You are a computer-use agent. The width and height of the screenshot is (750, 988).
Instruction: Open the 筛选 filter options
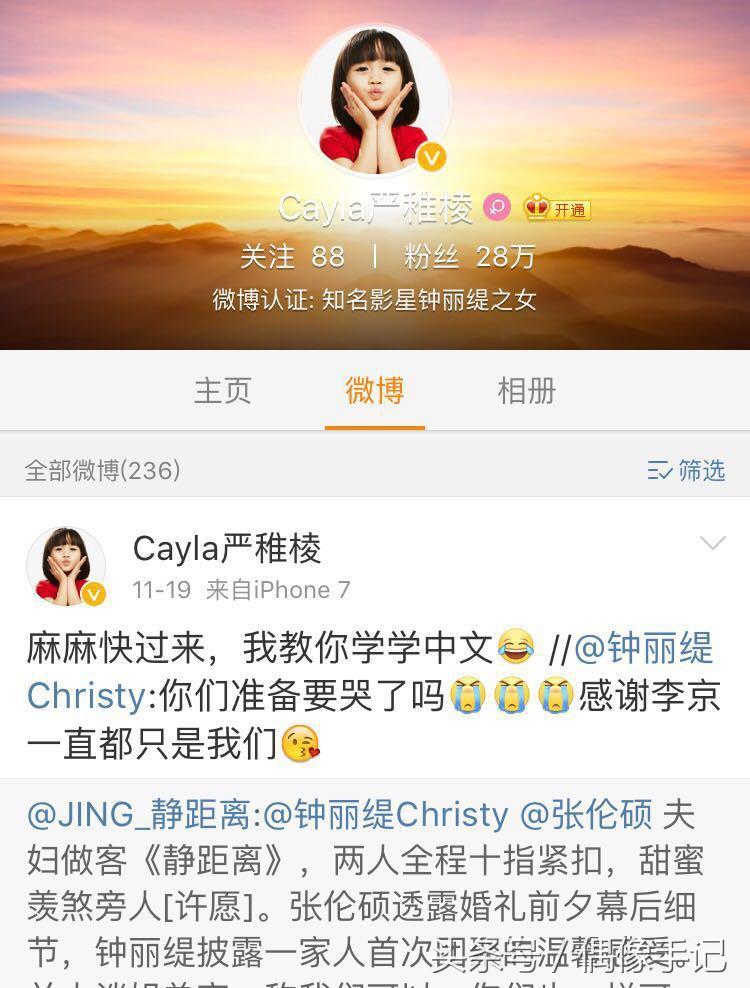pyautogui.click(x=686, y=470)
